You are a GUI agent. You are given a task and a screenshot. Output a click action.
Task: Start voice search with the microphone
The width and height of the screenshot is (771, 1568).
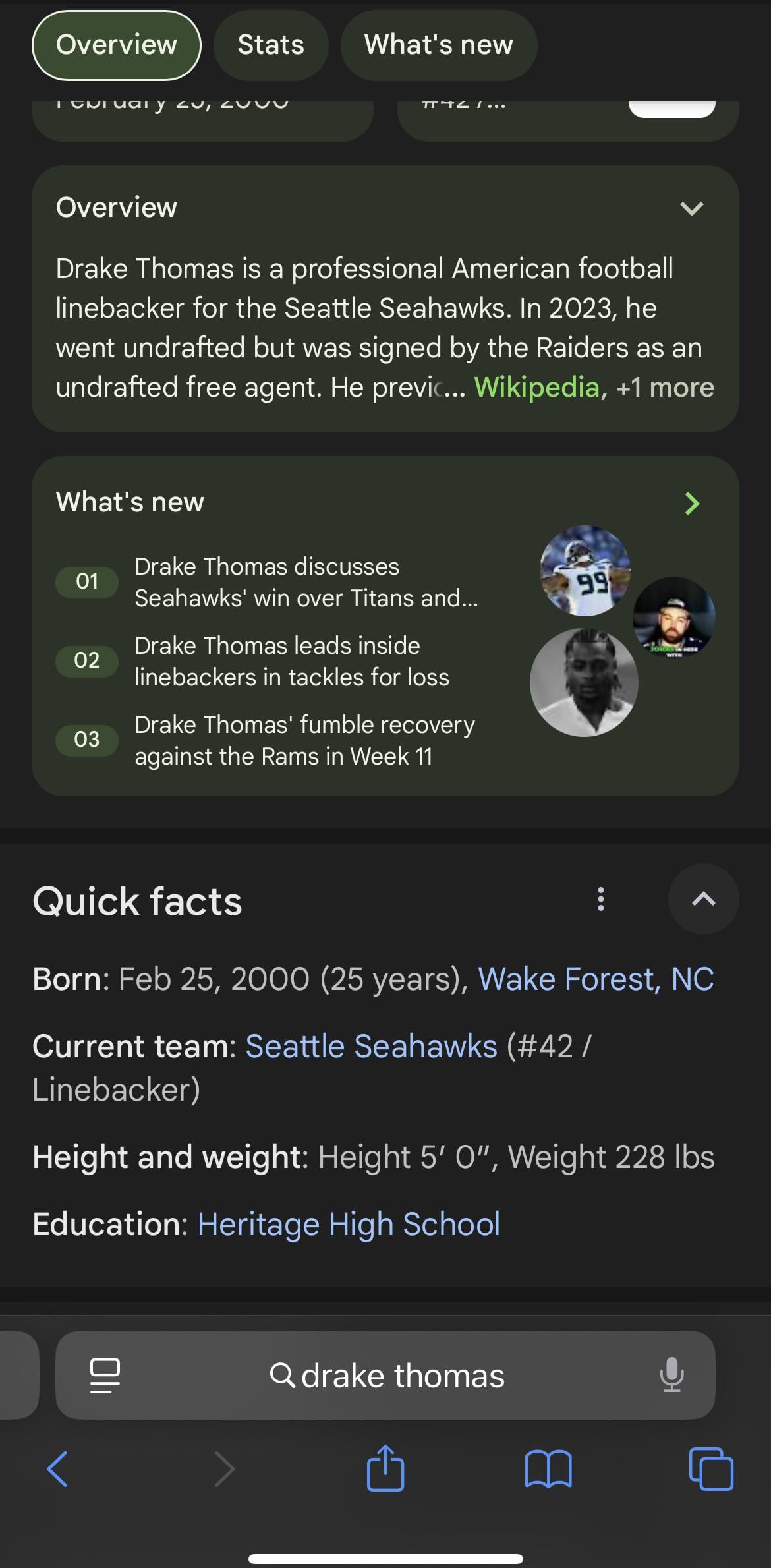pos(671,1375)
